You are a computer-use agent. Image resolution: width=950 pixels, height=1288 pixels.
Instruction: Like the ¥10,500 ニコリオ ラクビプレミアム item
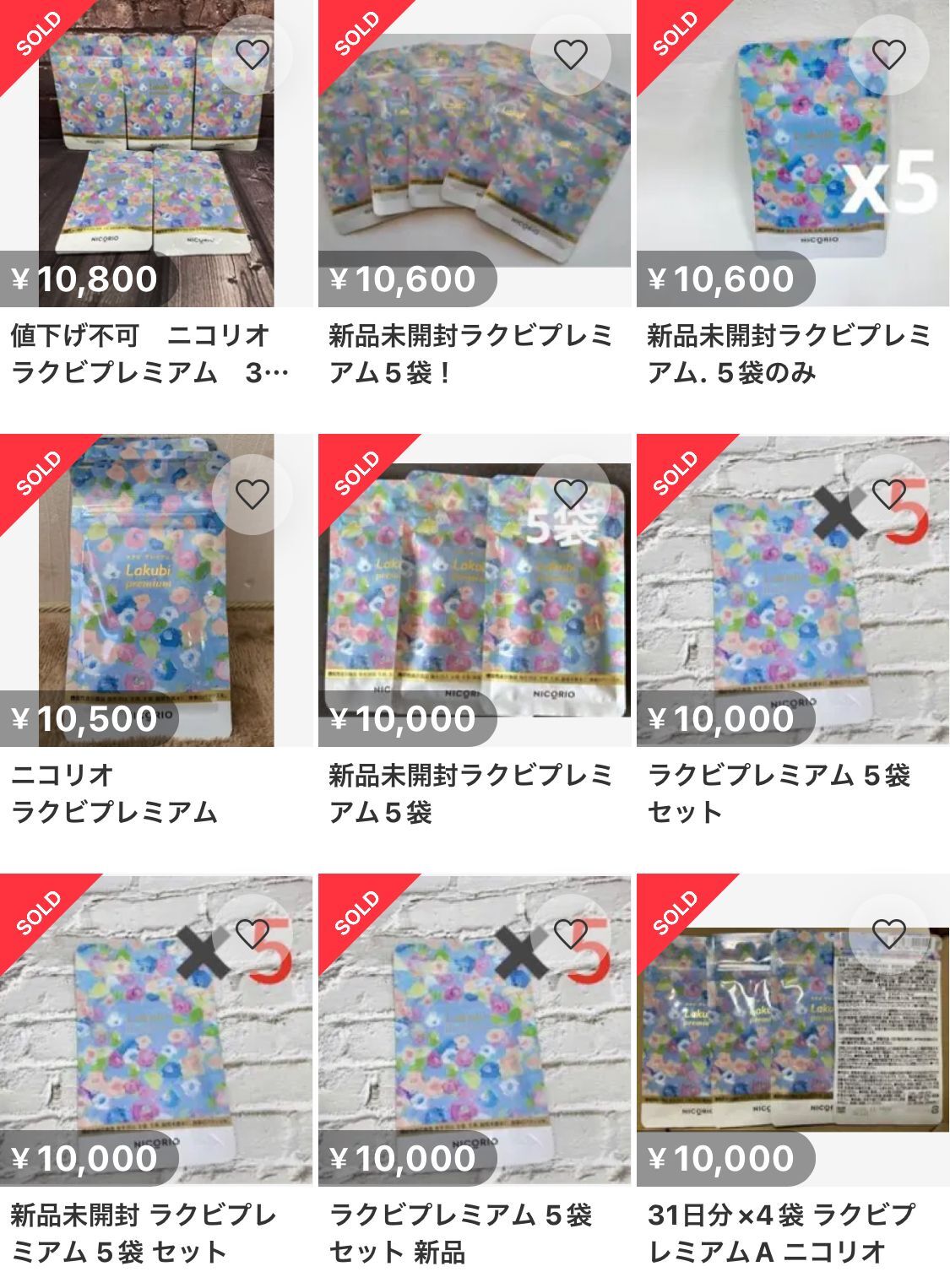(252, 495)
